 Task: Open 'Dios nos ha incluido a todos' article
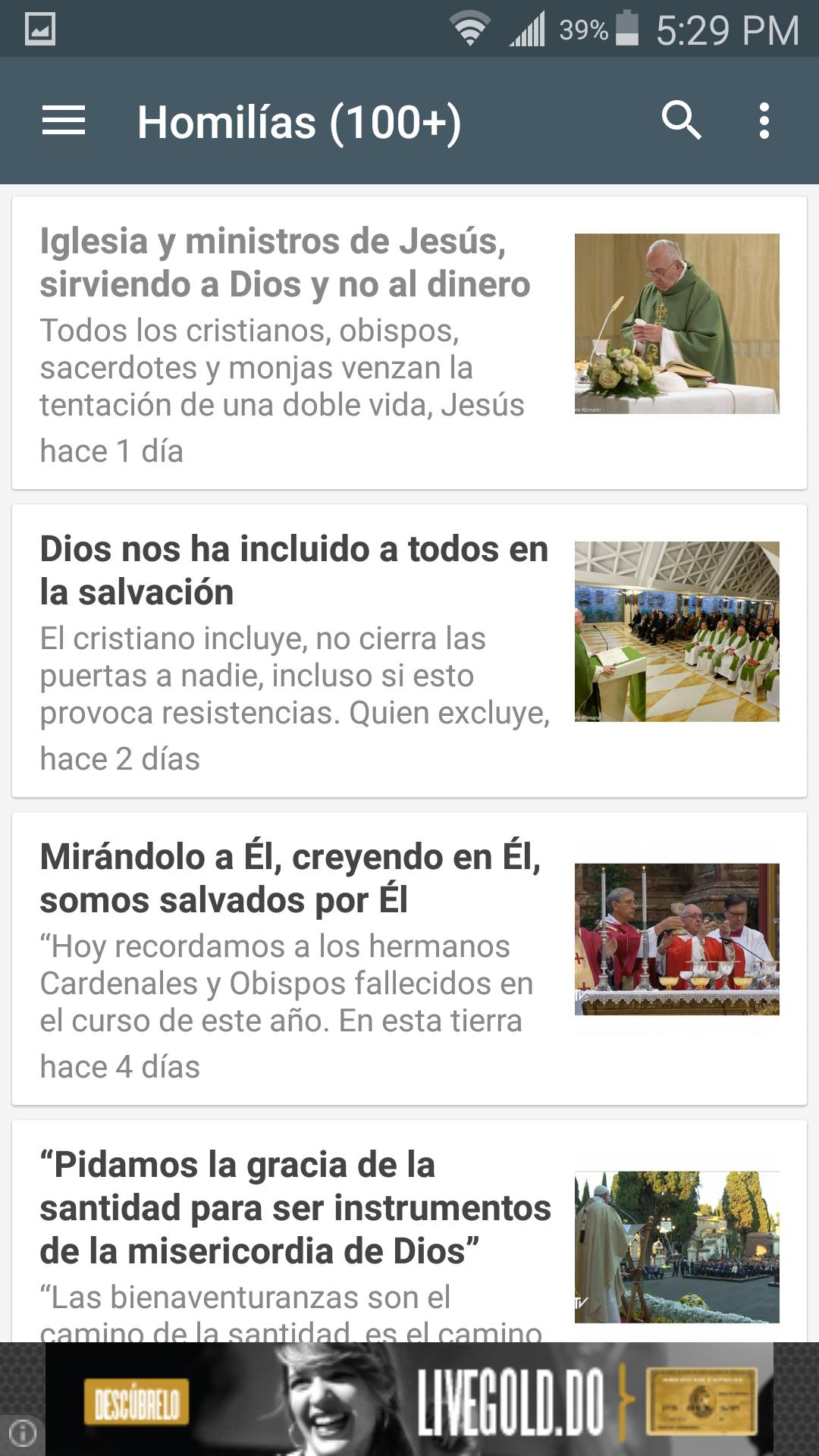point(296,648)
